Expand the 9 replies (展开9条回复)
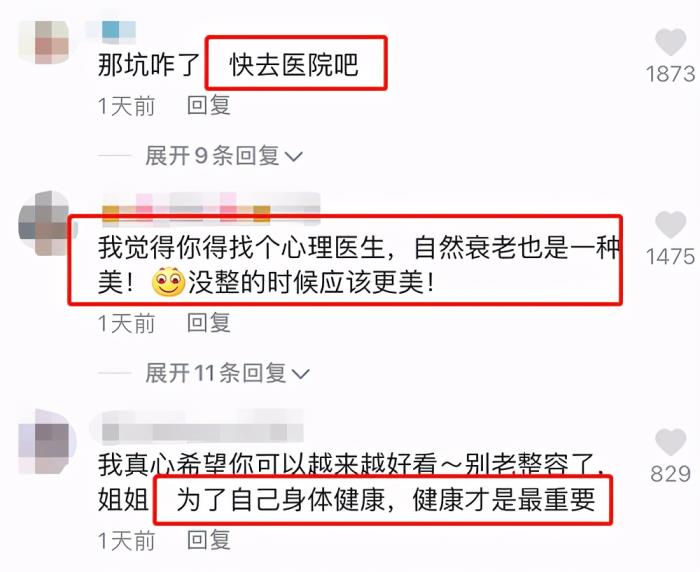Screen dimensions: 700x572 (x=224, y=156)
